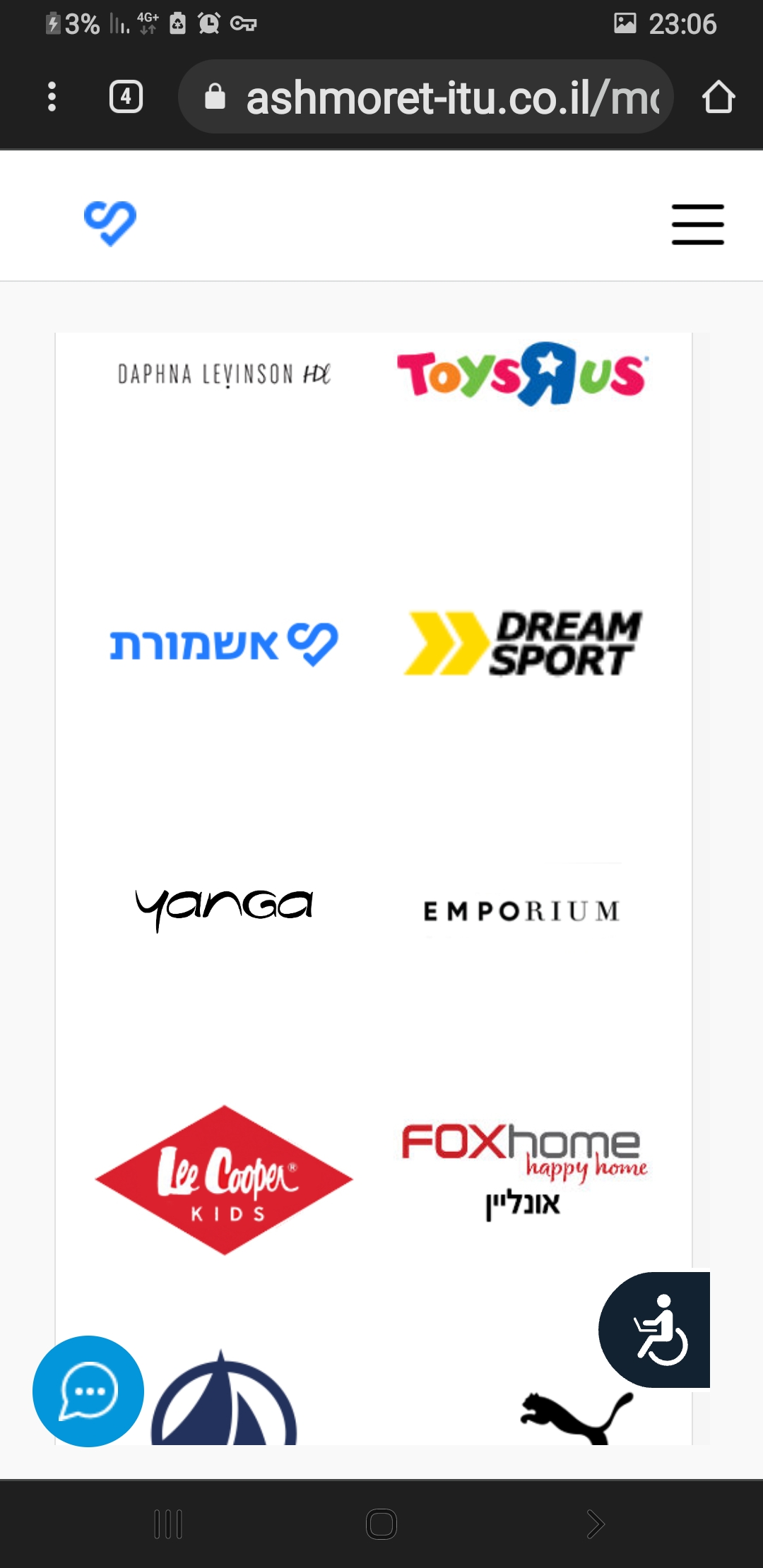Open the Toys R Us brand tile

coord(521,374)
